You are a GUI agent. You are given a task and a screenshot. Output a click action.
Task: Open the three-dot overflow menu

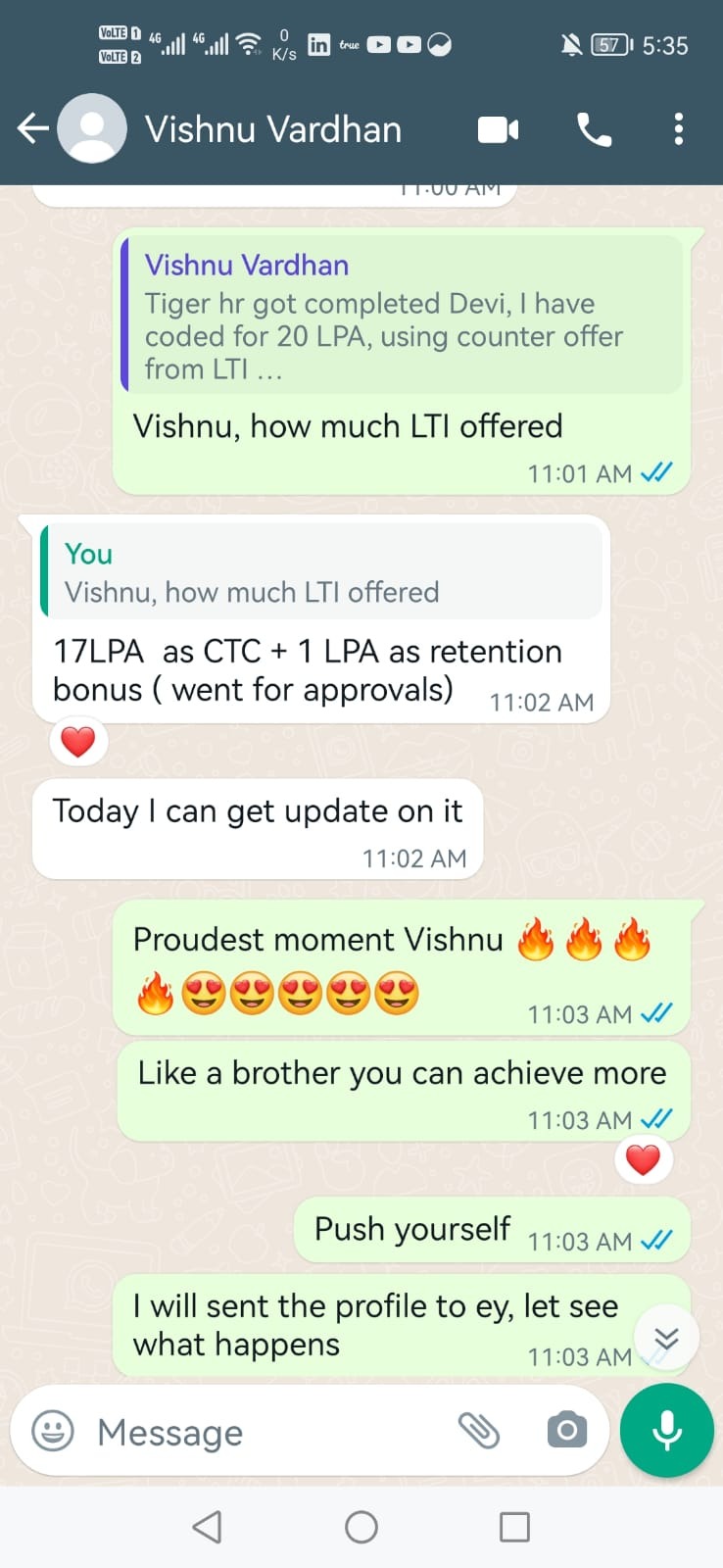[x=678, y=129]
